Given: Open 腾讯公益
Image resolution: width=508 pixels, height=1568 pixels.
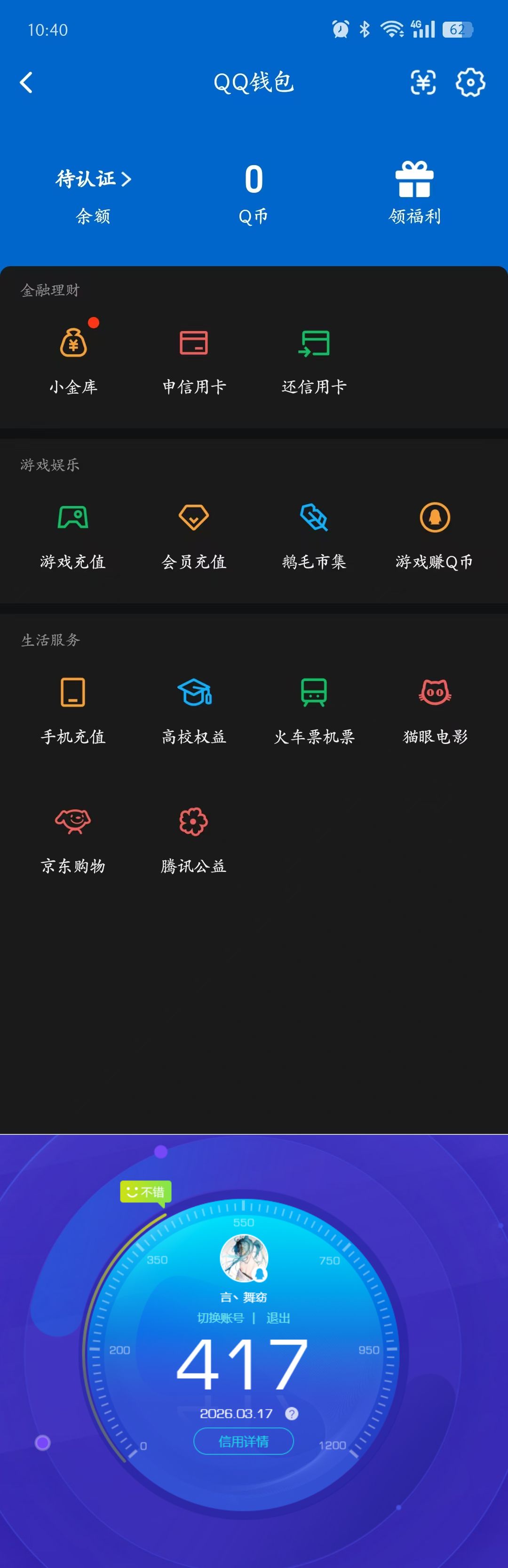Looking at the screenshot, I should coord(194,839).
